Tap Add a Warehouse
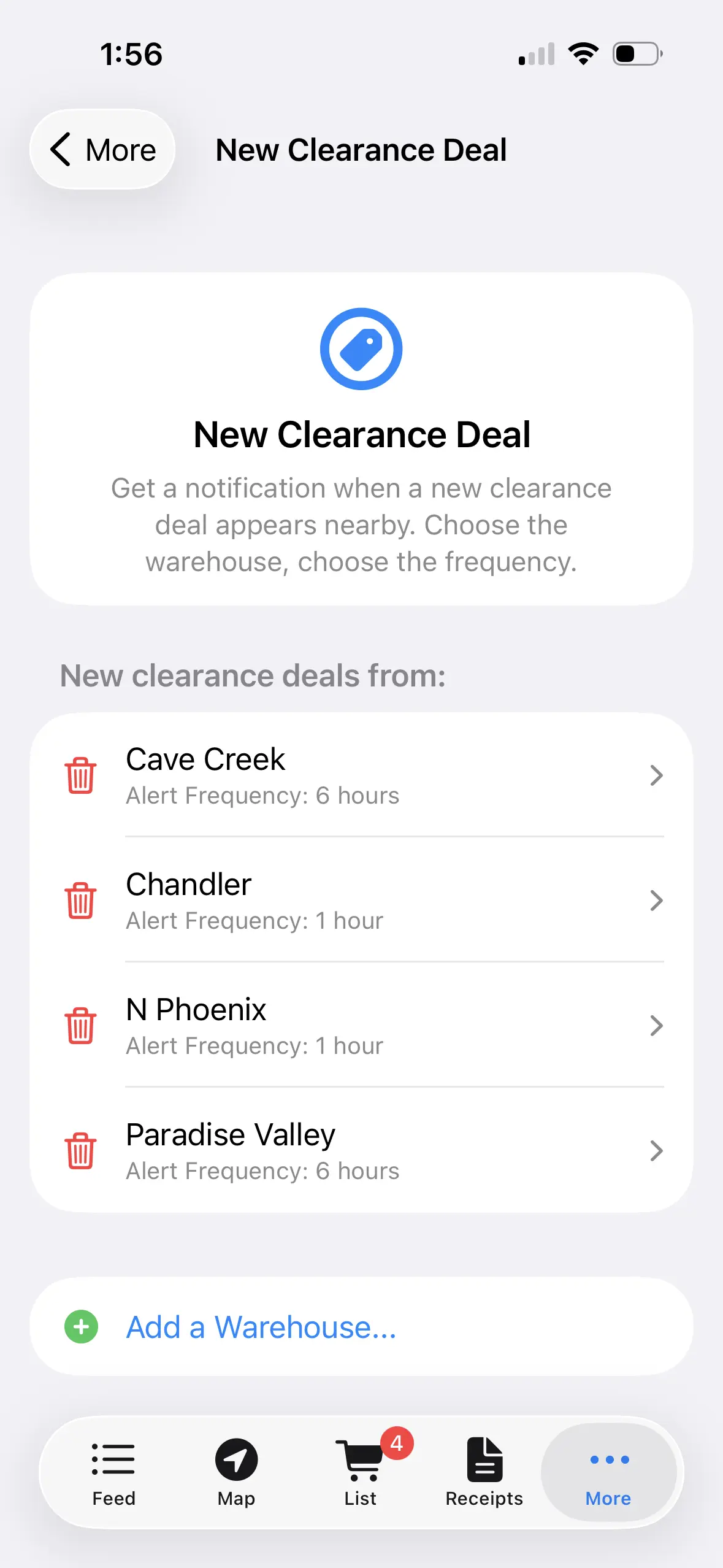The height and width of the screenshot is (1568, 723). (261, 1327)
